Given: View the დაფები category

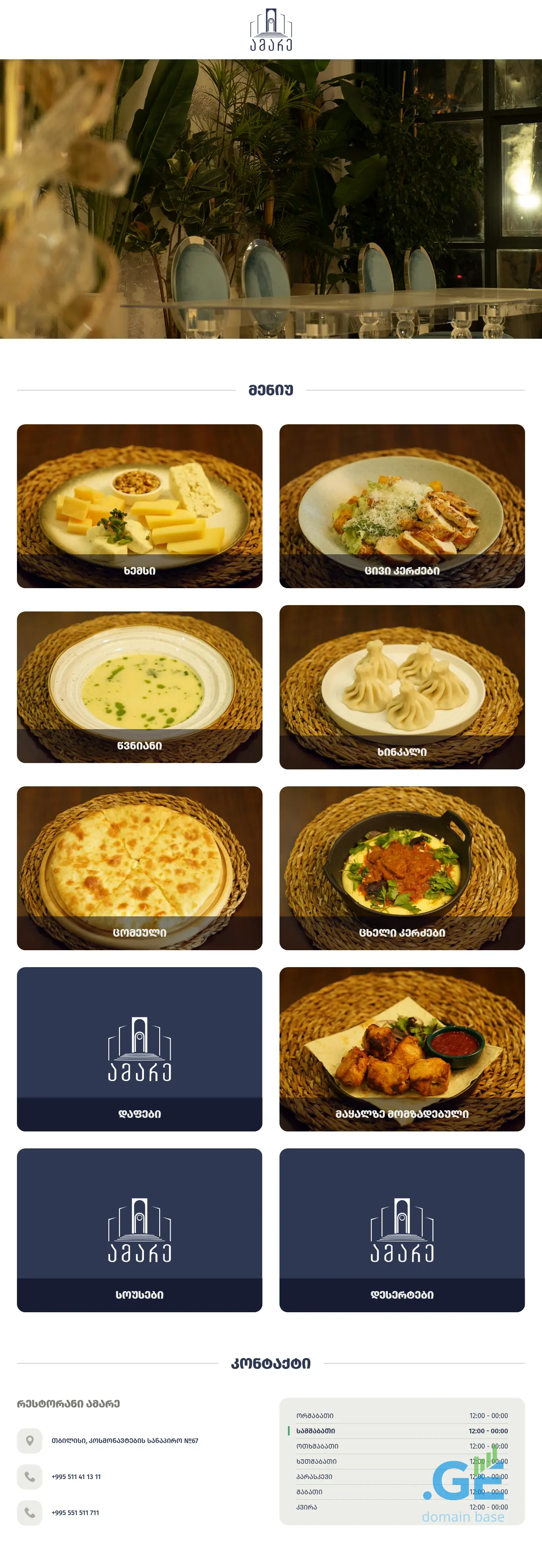Looking at the screenshot, I should (x=139, y=1049).
